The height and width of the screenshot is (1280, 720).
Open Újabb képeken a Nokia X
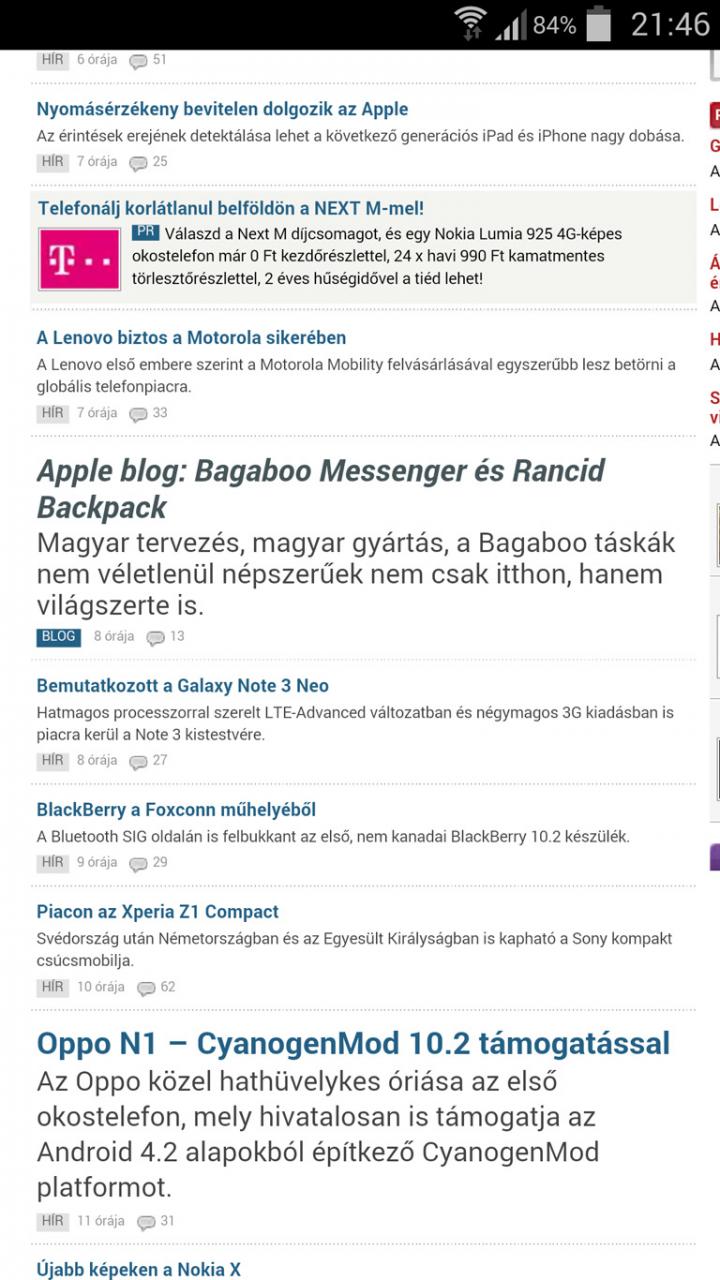tap(139, 1270)
